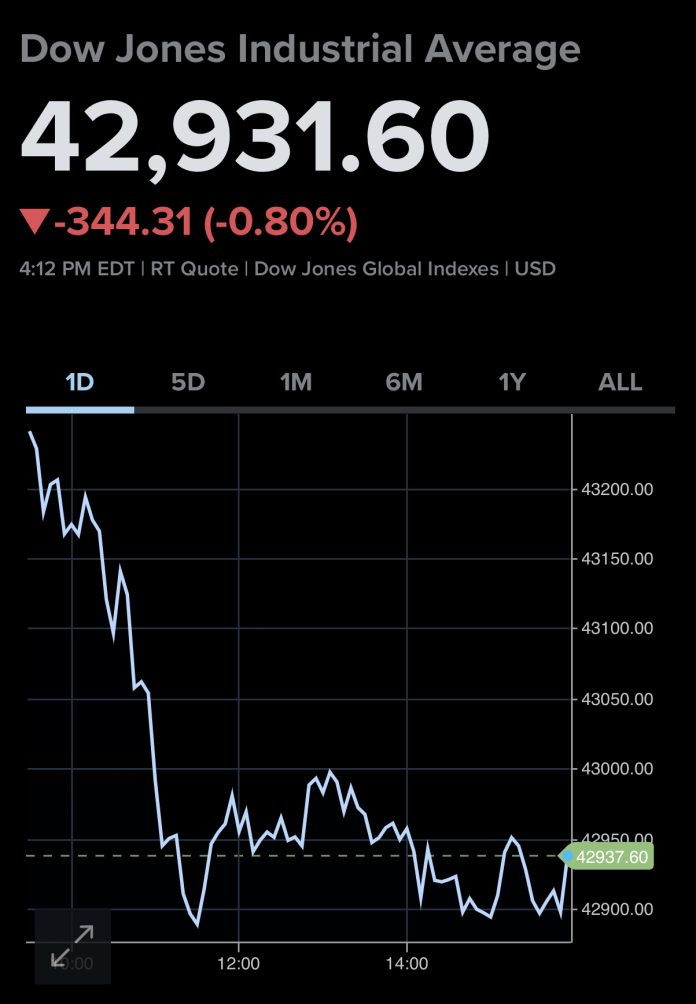Select the 1D chart range
The height and width of the screenshot is (1004, 696).
tap(79, 383)
